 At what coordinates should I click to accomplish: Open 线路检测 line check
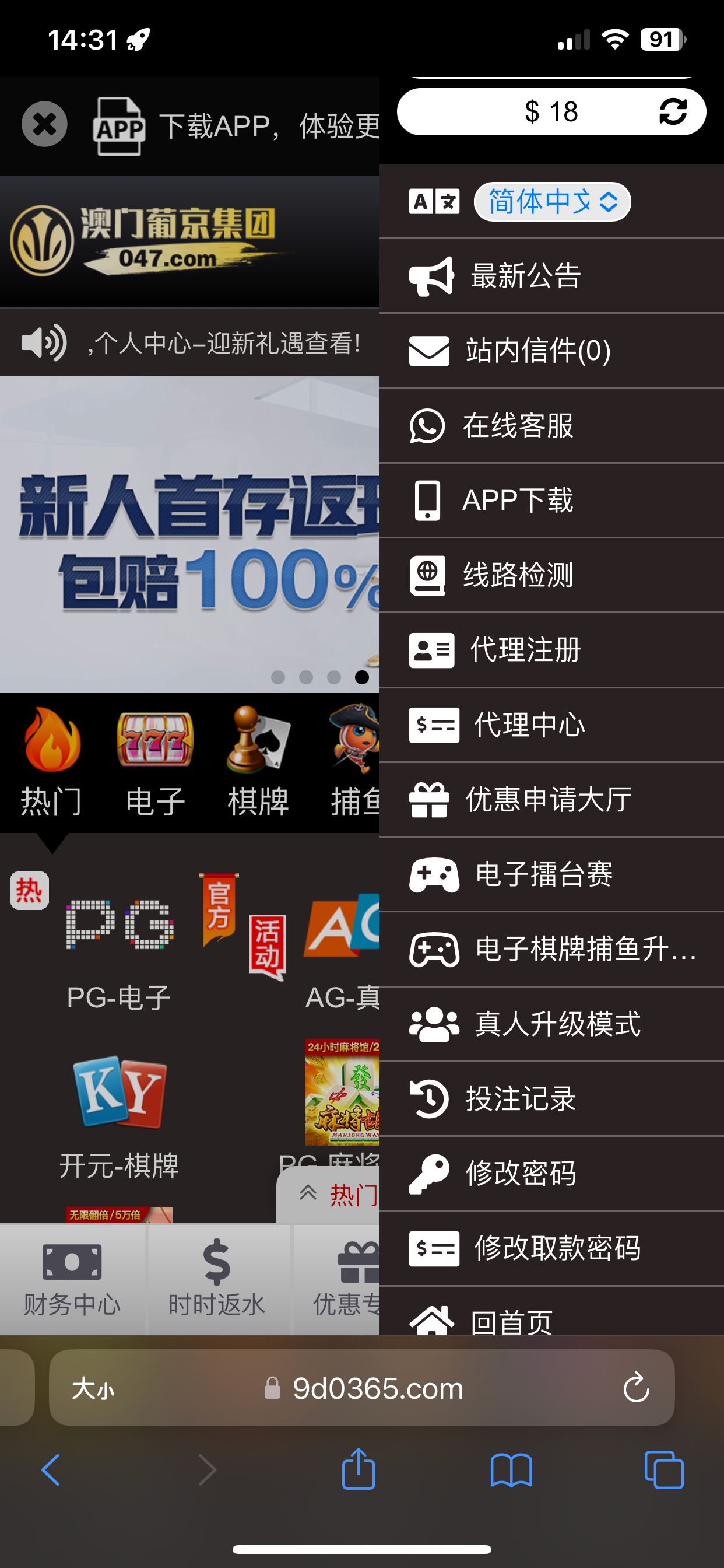(518, 575)
